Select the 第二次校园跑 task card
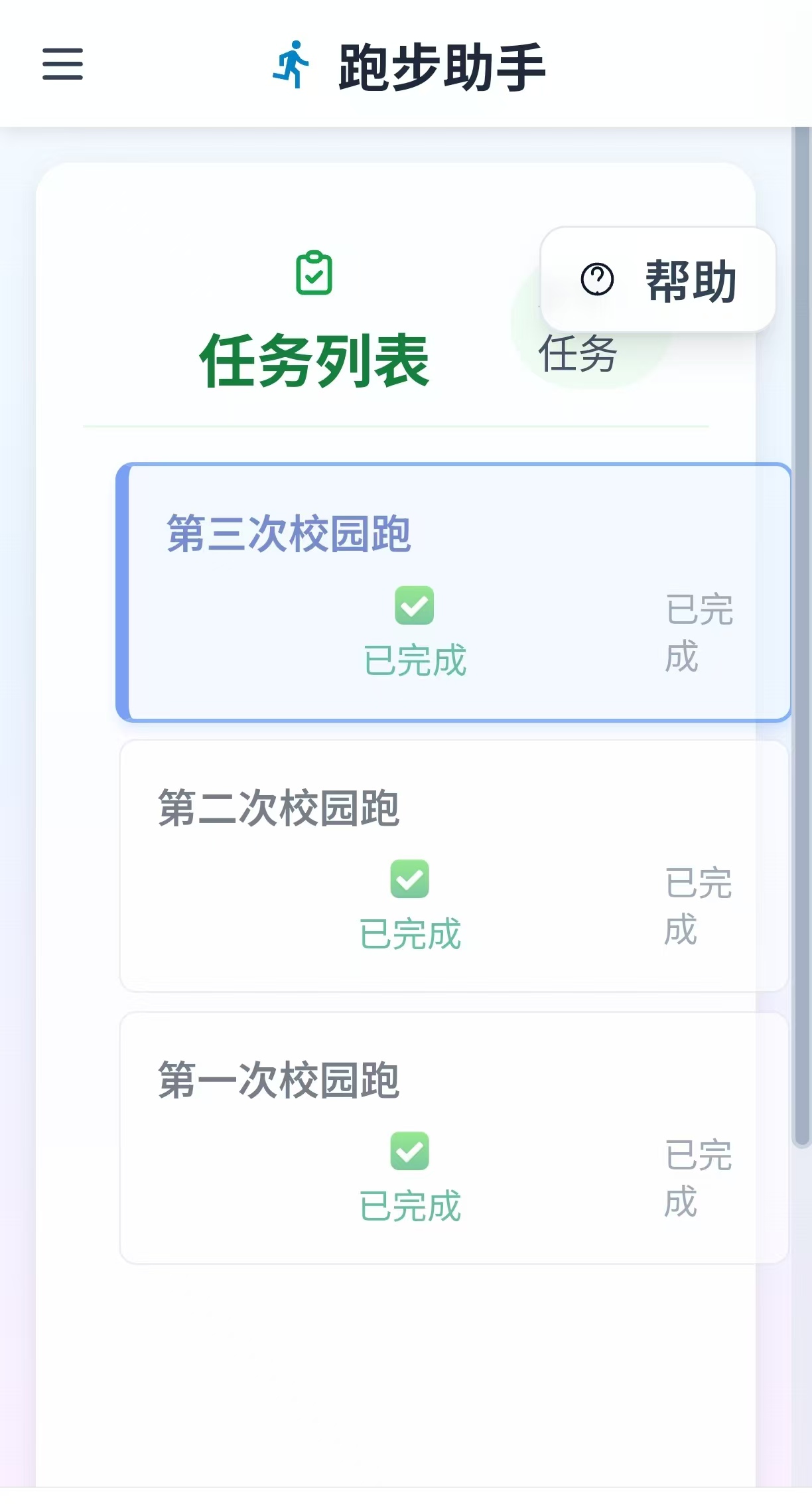The width and height of the screenshot is (812, 1504). (x=454, y=865)
